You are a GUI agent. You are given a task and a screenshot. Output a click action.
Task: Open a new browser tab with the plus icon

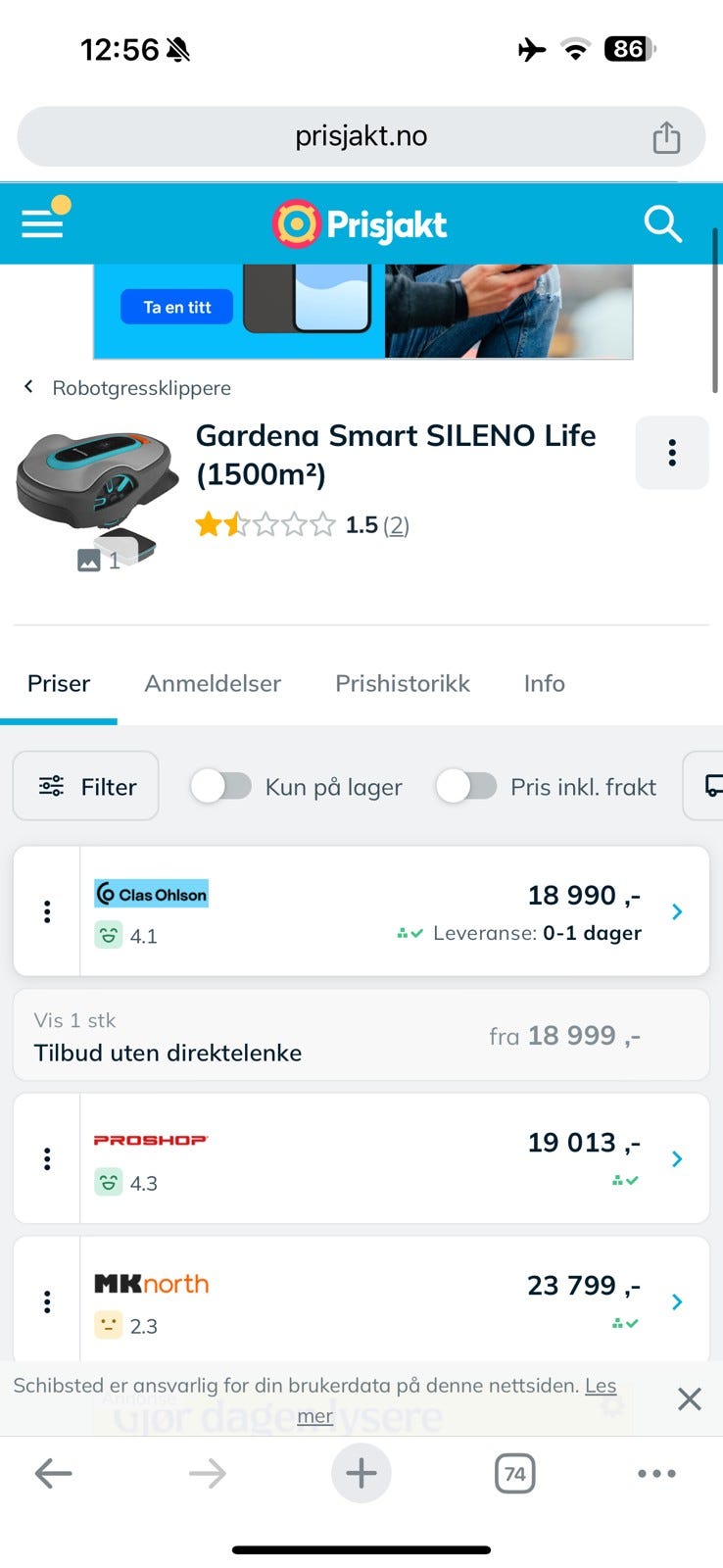361,1473
